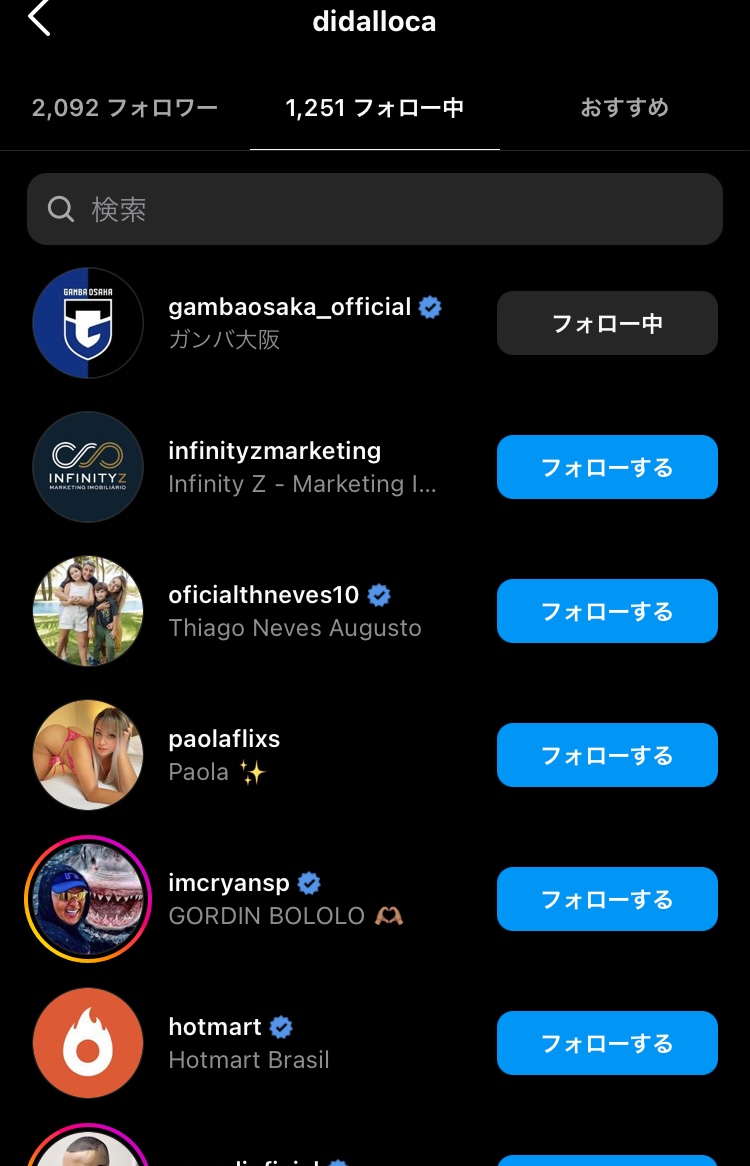Tap the 検索 search field
The height and width of the screenshot is (1166, 750).
click(375, 209)
